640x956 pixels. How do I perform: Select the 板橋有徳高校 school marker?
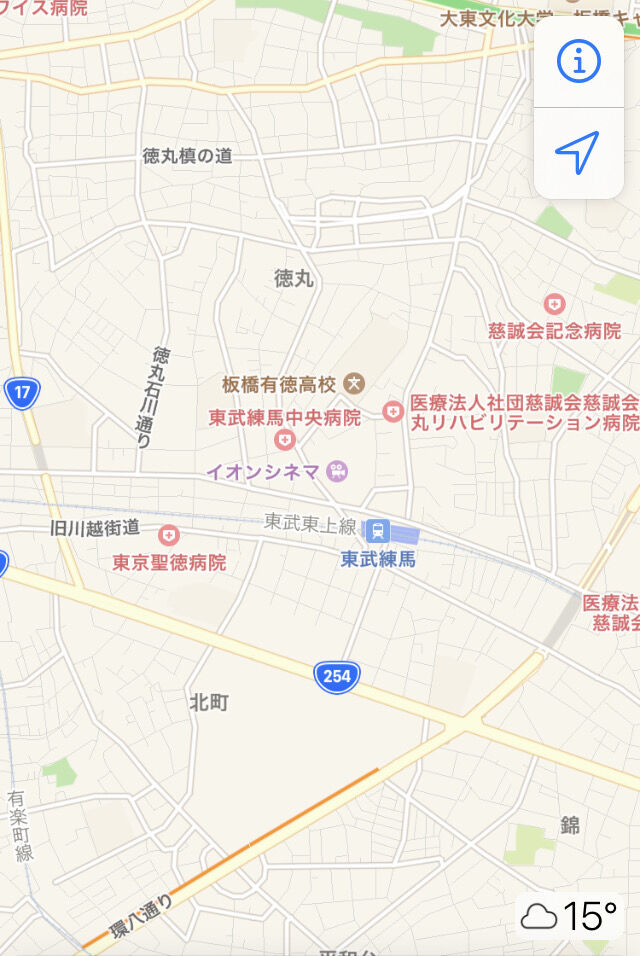click(x=354, y=383)
